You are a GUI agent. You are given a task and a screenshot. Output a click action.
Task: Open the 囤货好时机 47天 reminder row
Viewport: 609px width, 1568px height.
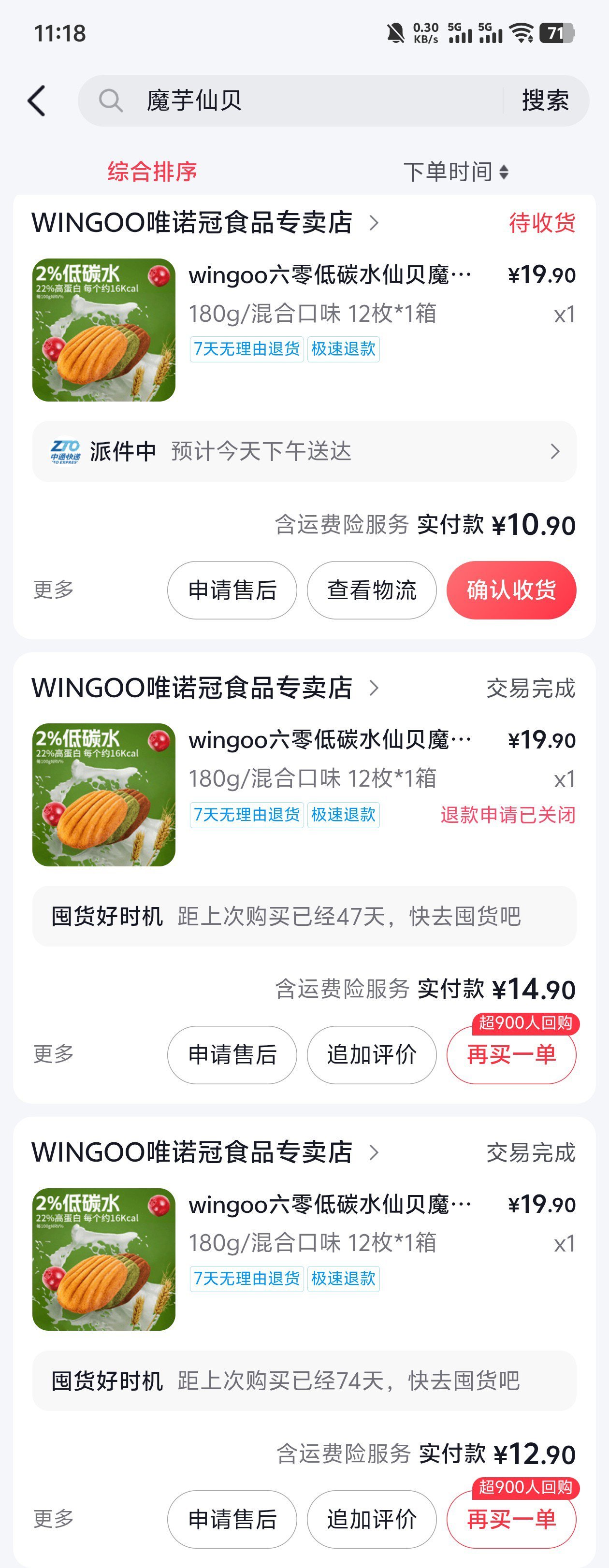304,916
